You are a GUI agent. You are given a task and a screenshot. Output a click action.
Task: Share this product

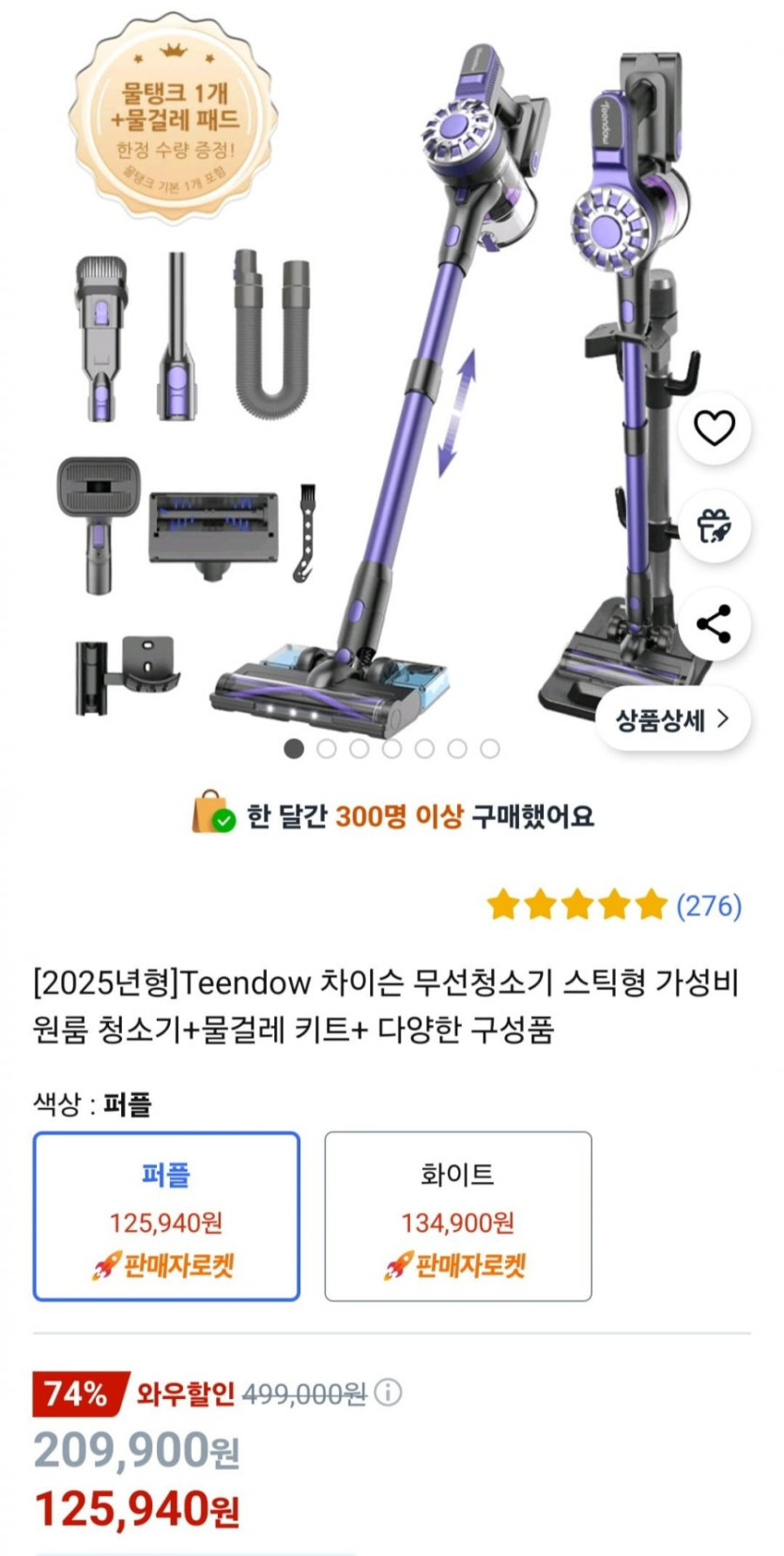point(714,624)
